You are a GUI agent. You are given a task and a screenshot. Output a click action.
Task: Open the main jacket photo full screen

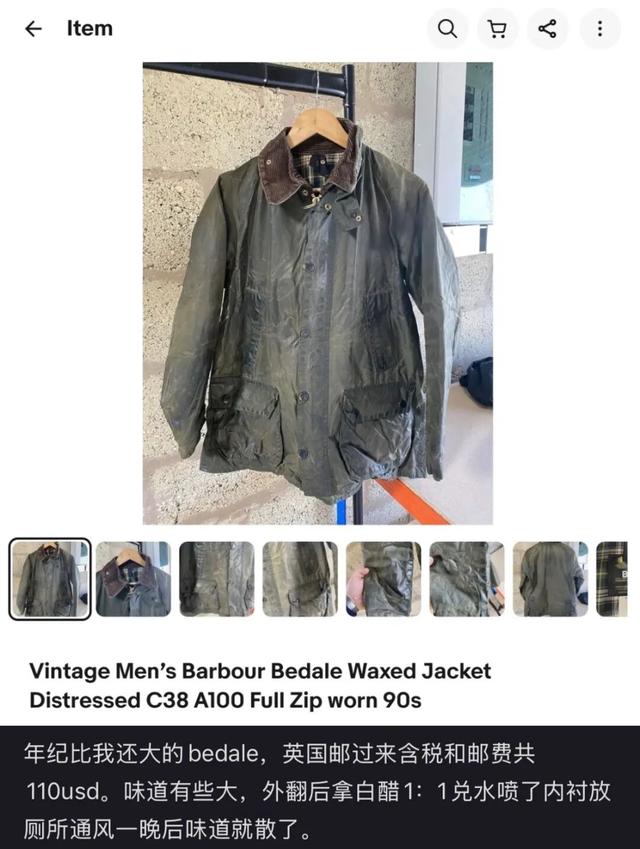(x=317, y=293)
